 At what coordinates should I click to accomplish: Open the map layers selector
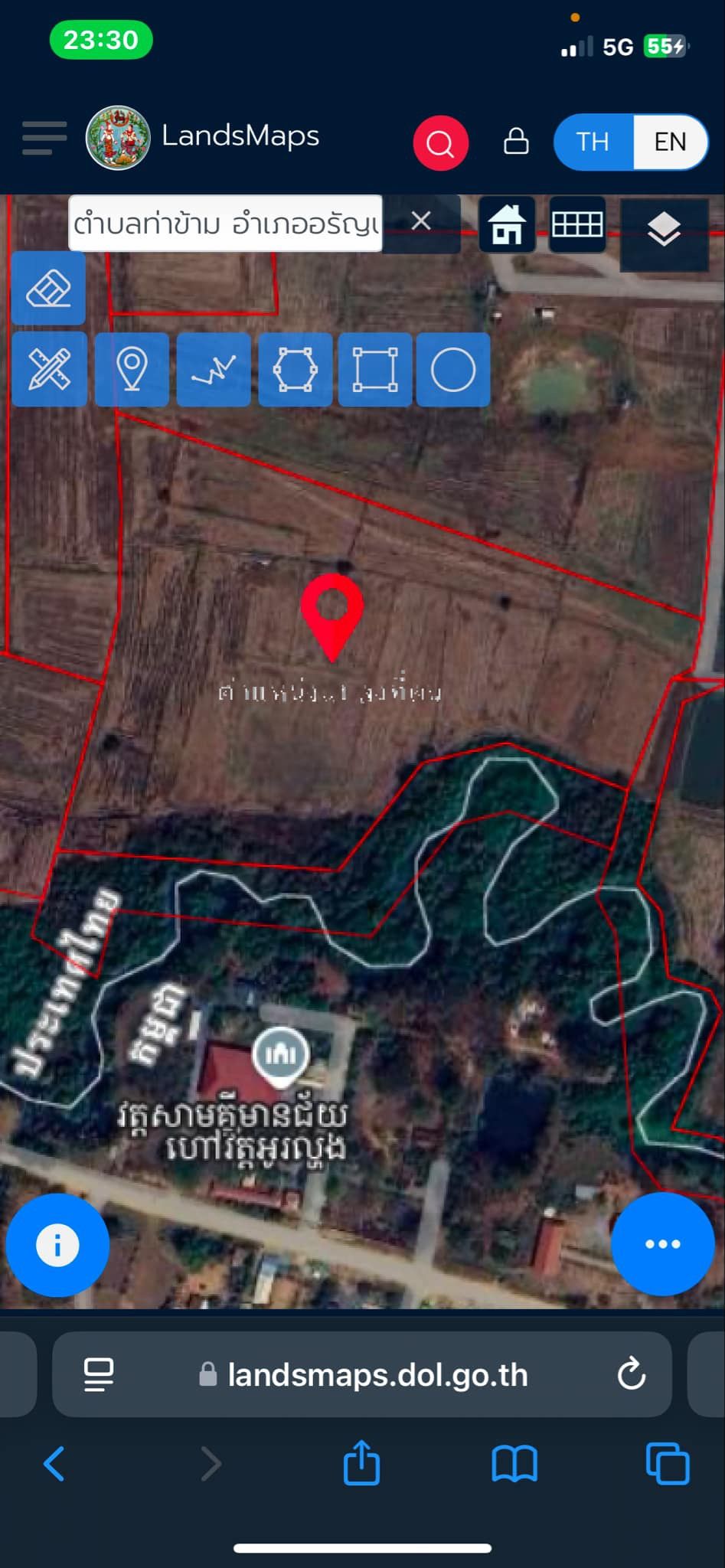click(664, 230)
